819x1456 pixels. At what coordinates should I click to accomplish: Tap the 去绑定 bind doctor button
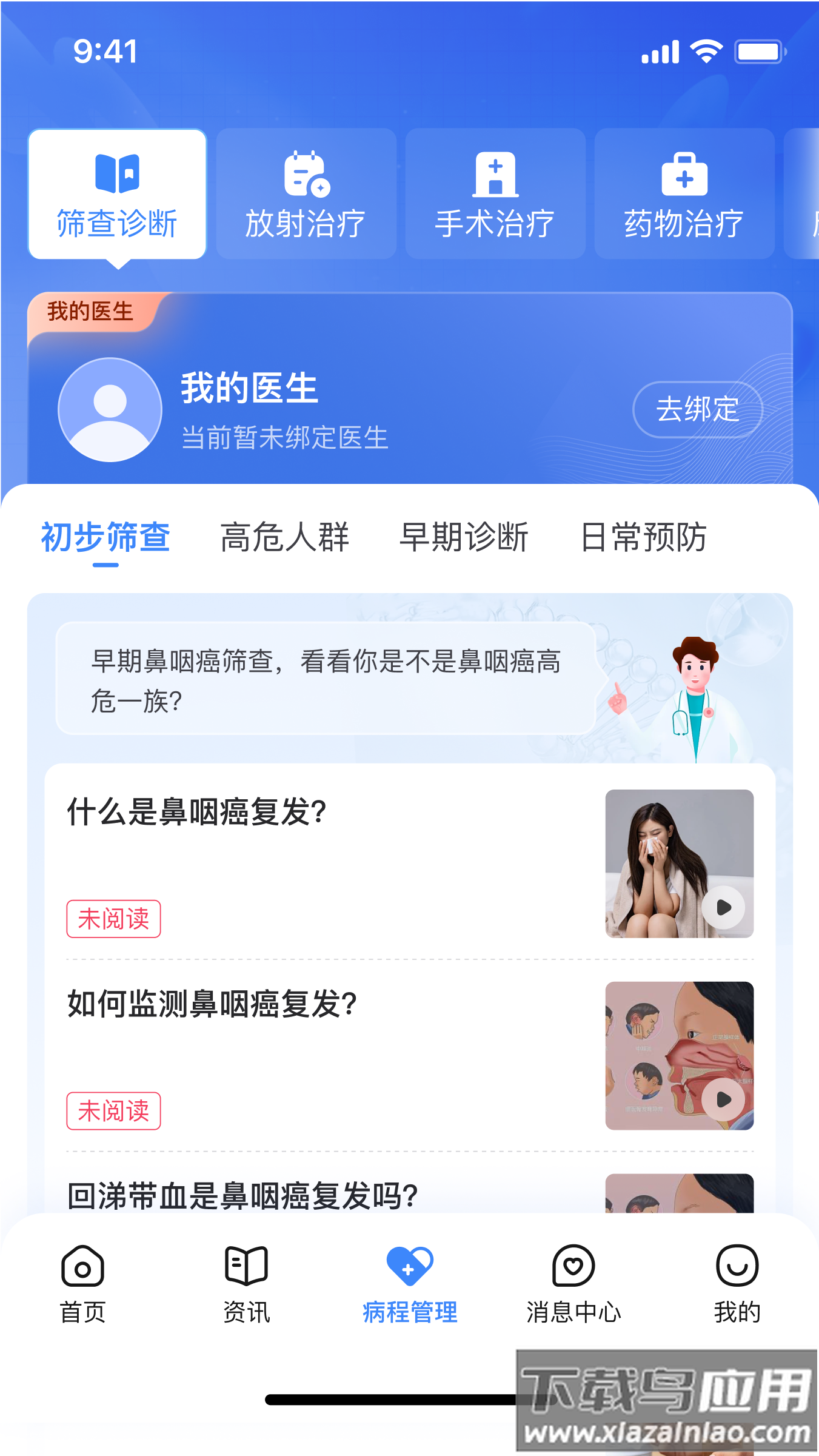click(x=697, y=409)
